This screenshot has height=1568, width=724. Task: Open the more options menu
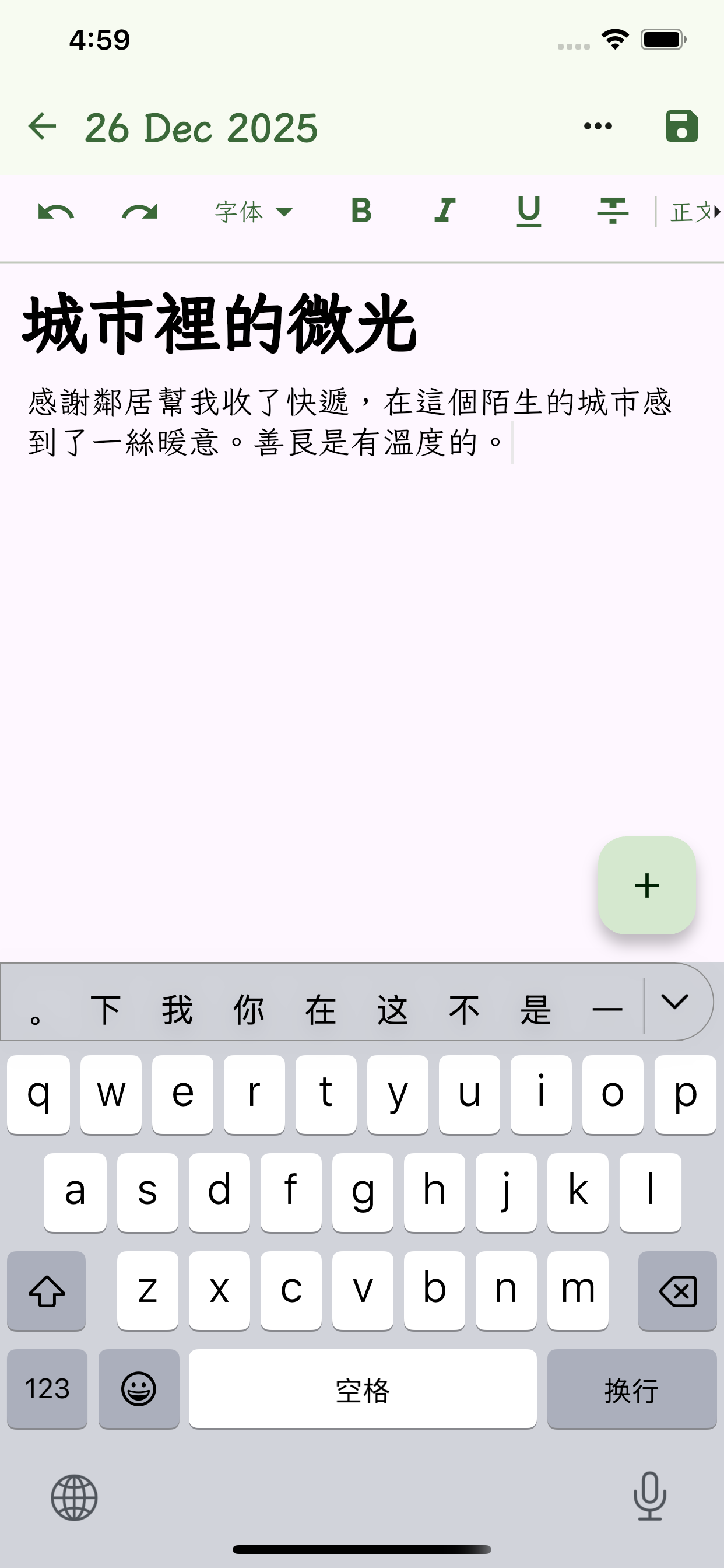(597, 126)
